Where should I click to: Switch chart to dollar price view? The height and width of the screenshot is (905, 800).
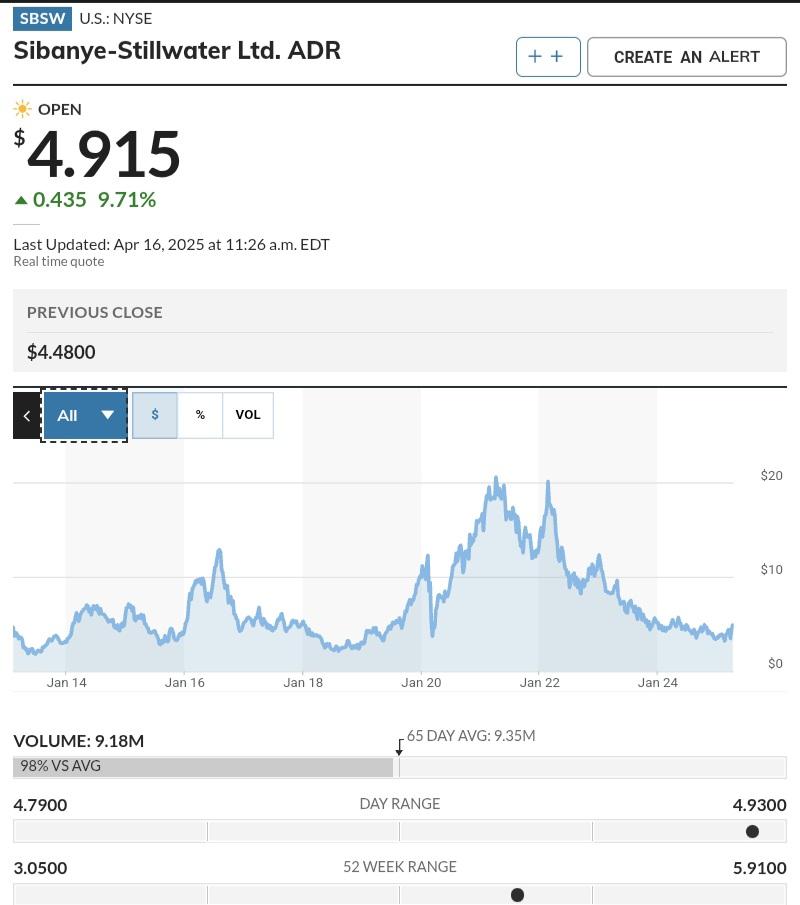tap(155, 415)
